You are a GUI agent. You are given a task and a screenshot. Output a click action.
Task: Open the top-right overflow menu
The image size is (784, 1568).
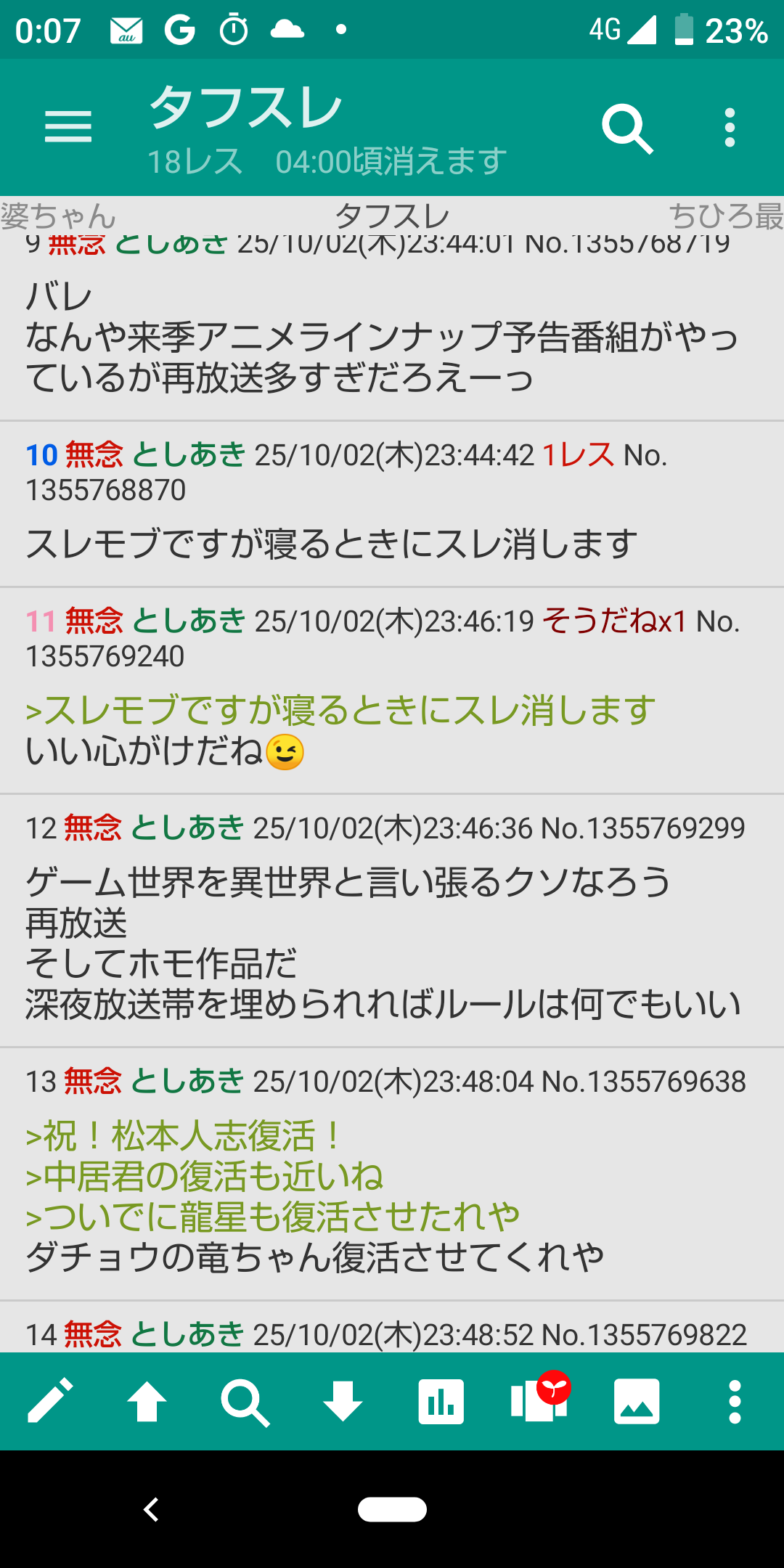pos(730,128)
